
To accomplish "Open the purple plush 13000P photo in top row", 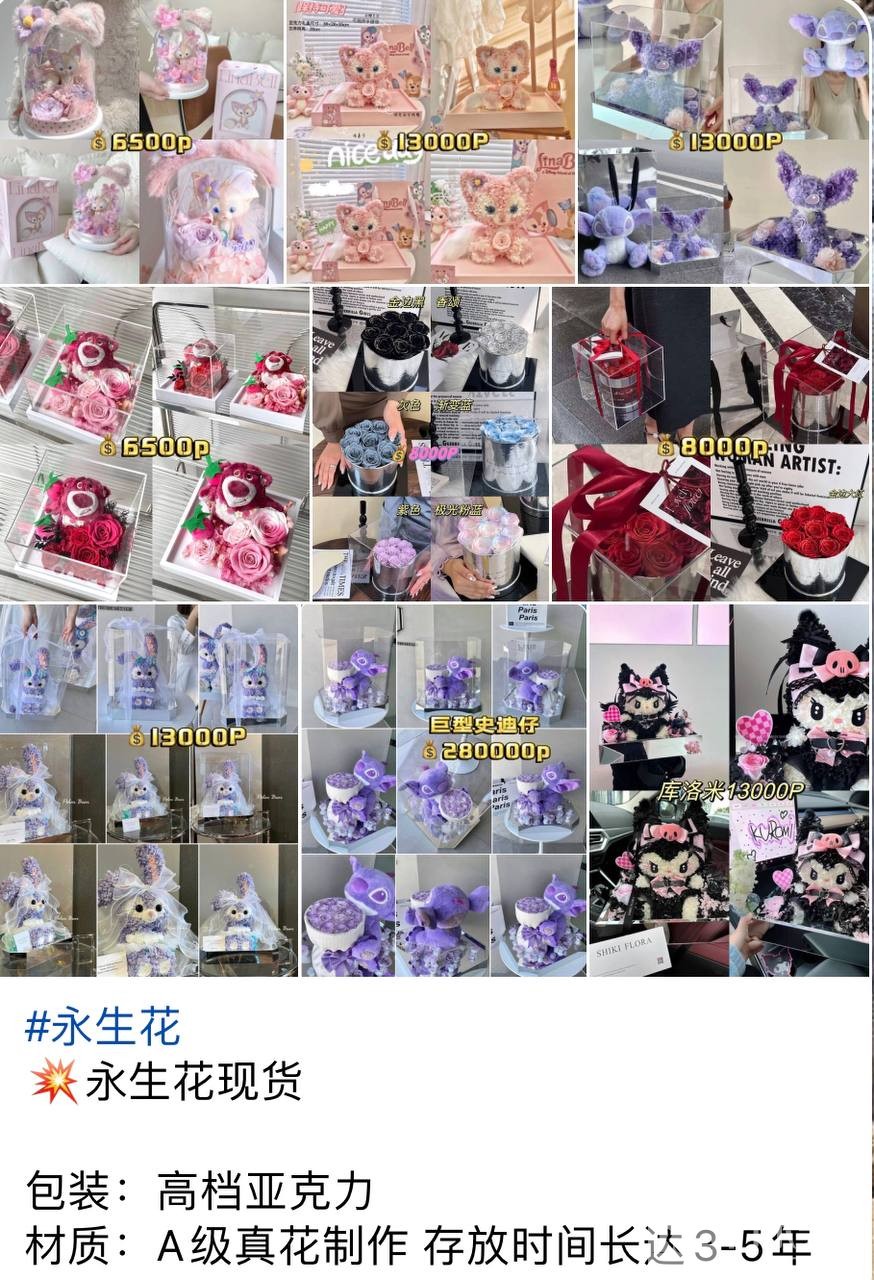I will point(722,140).
